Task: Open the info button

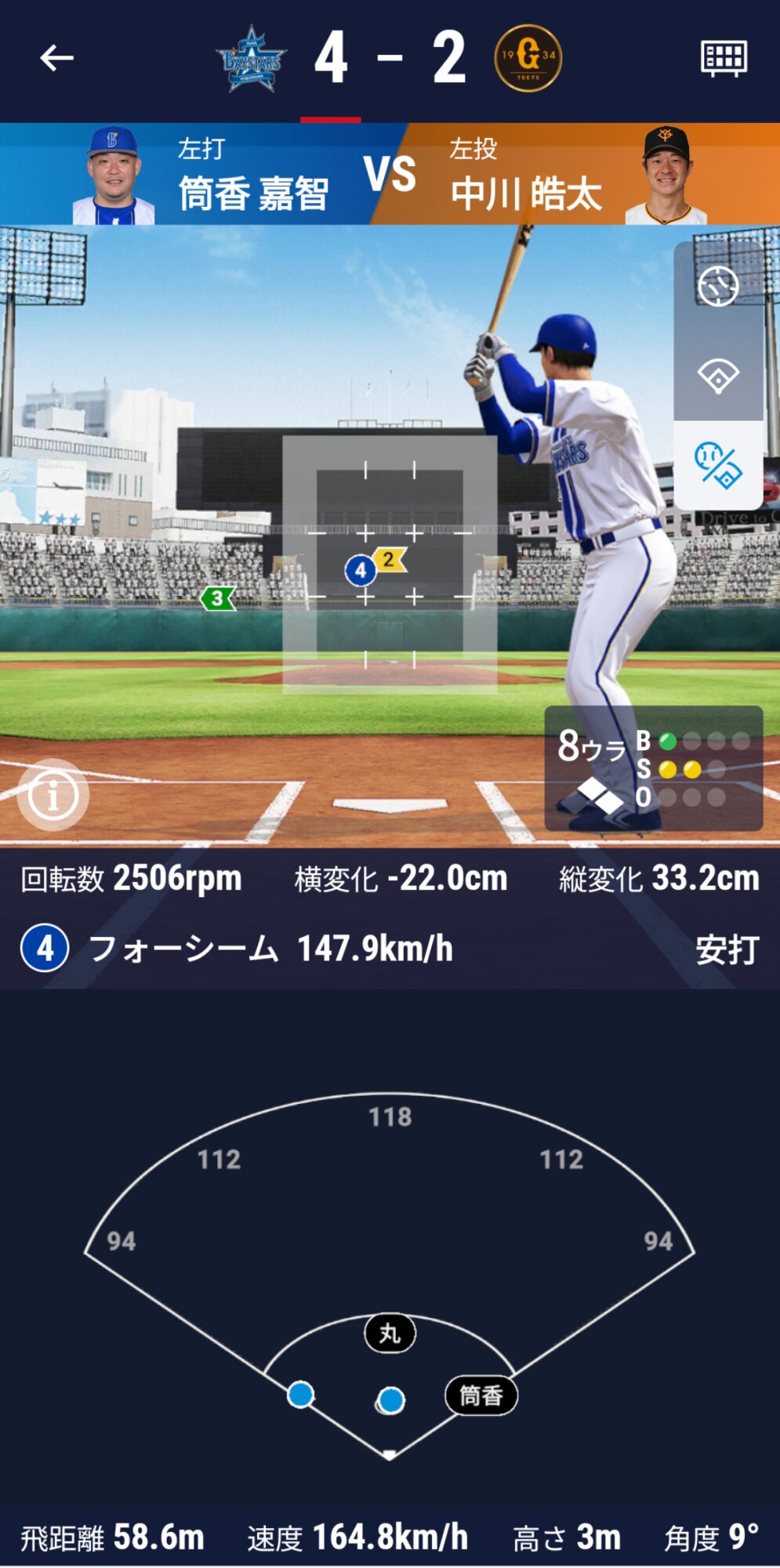Action: 53,795
